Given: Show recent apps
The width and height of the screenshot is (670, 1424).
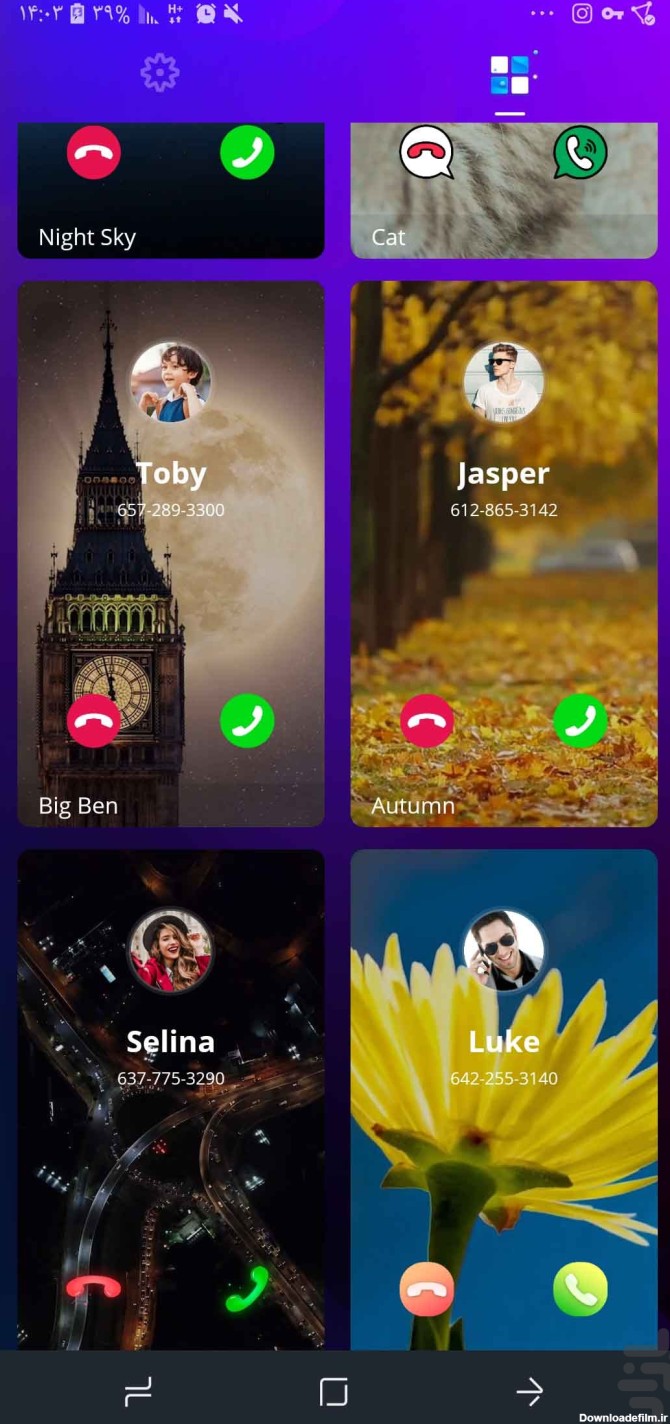Looking at the screenshot, I should (x=137, y=1391).
